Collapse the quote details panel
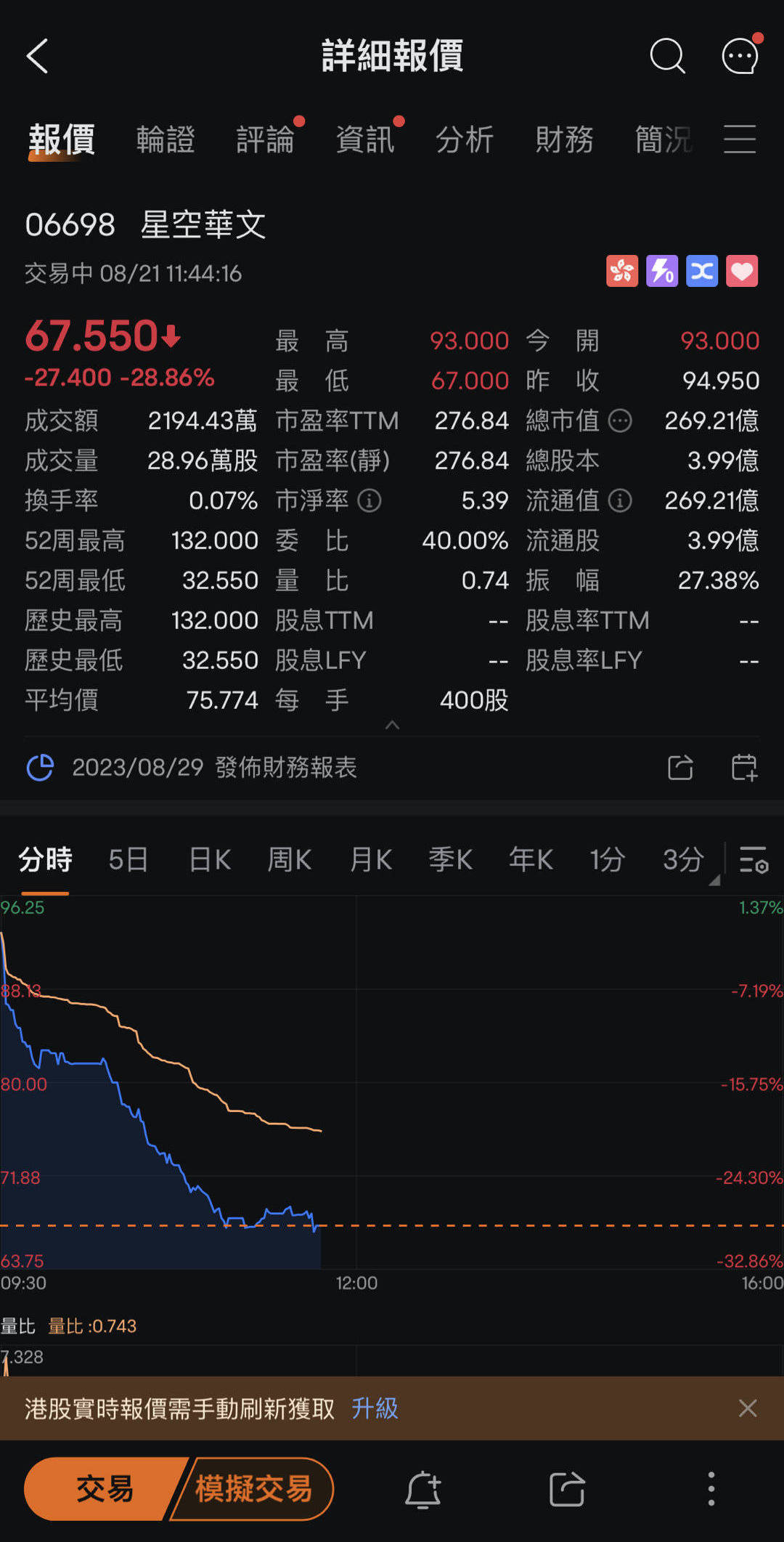784x1542 pixels. (392, 725)
